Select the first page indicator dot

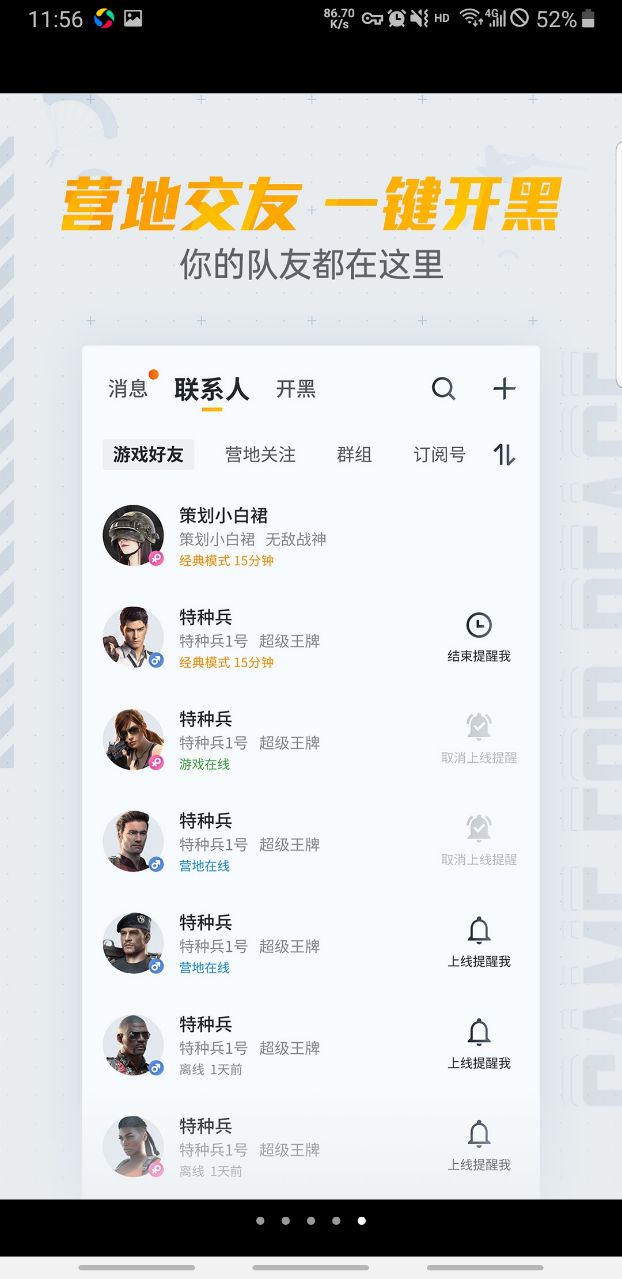point(260,1220)
